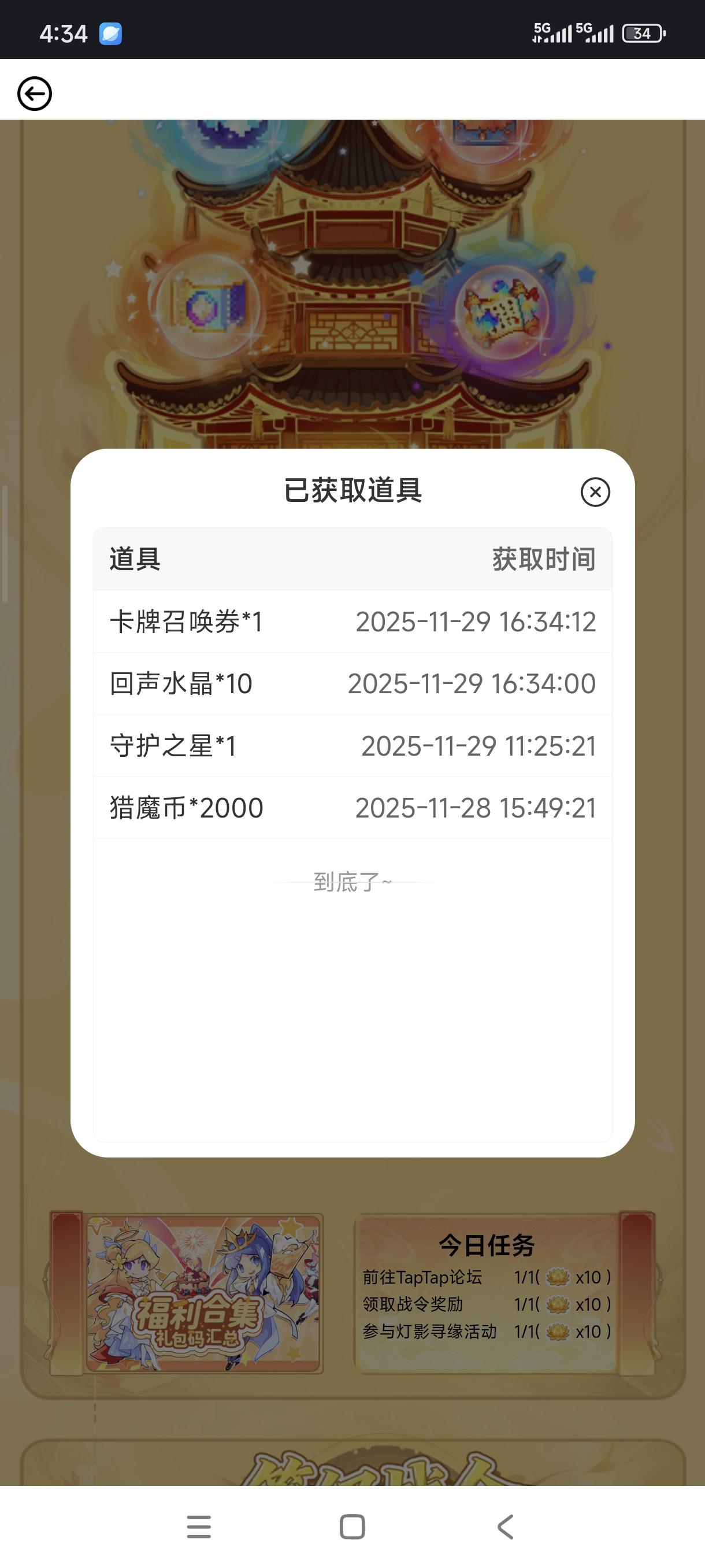Image resolution: width=705 pixels, height=1568 pixels.
Task: Tap the system home button
Action: (x=352, y=1526)
